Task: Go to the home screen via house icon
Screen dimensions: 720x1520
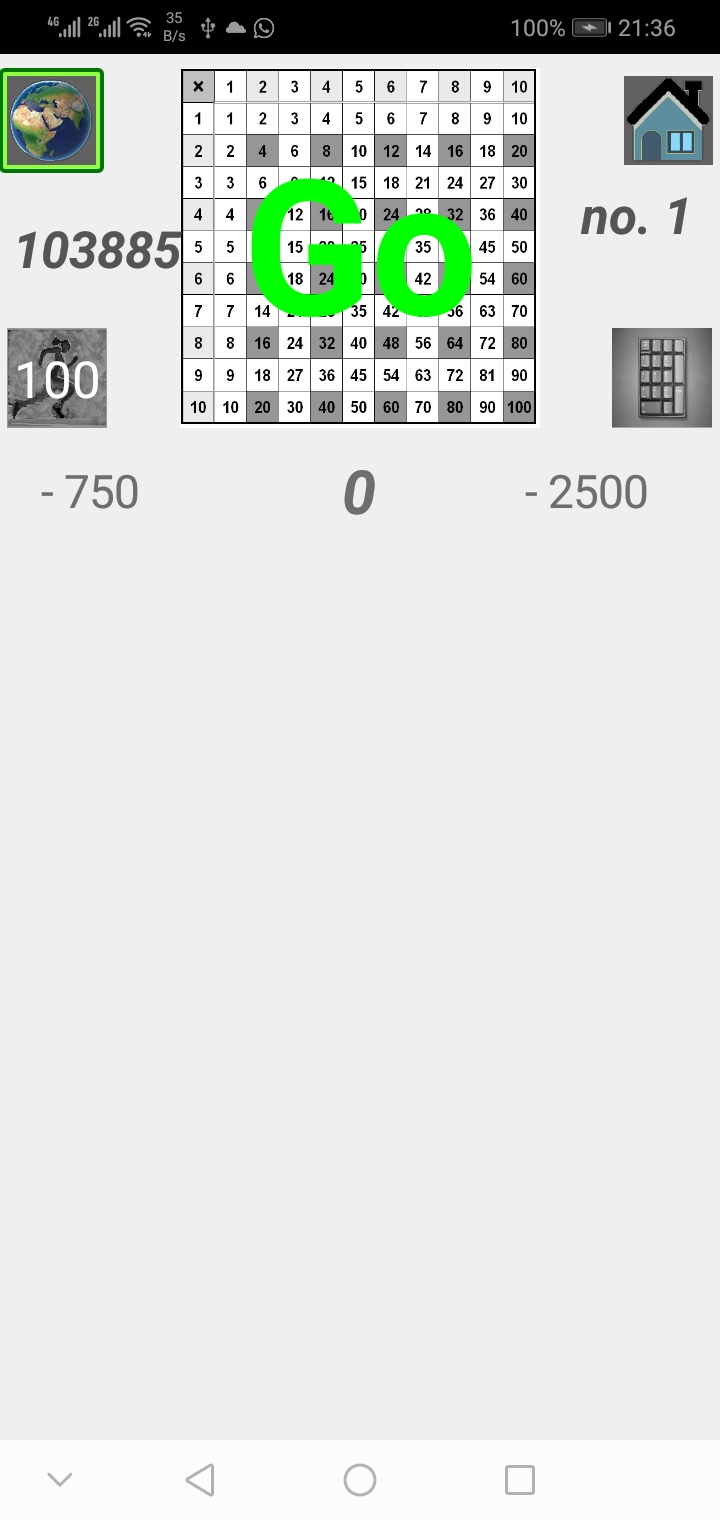Action: (668, 120)
